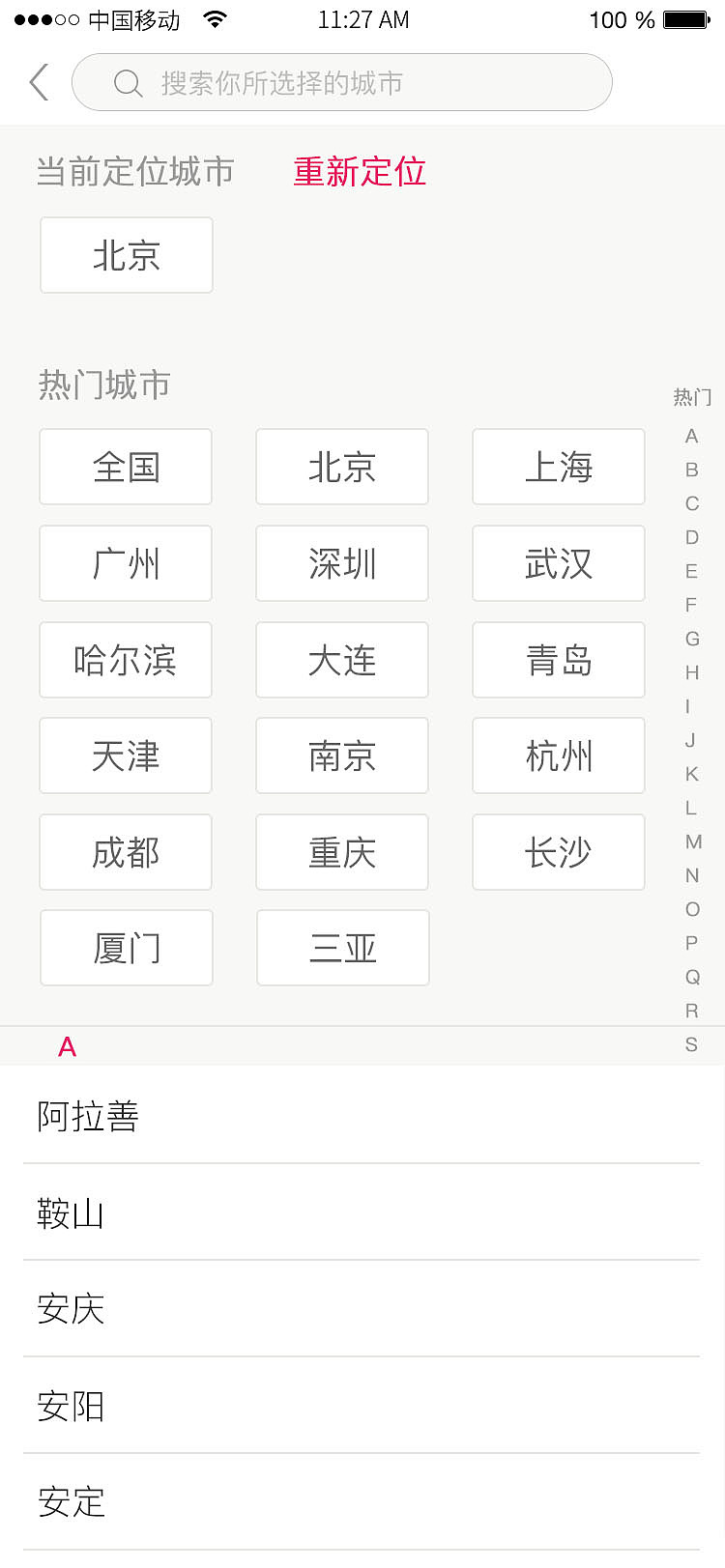Jump to letter M in index
Screen dimensions: 725x1568
click(692, 841)
